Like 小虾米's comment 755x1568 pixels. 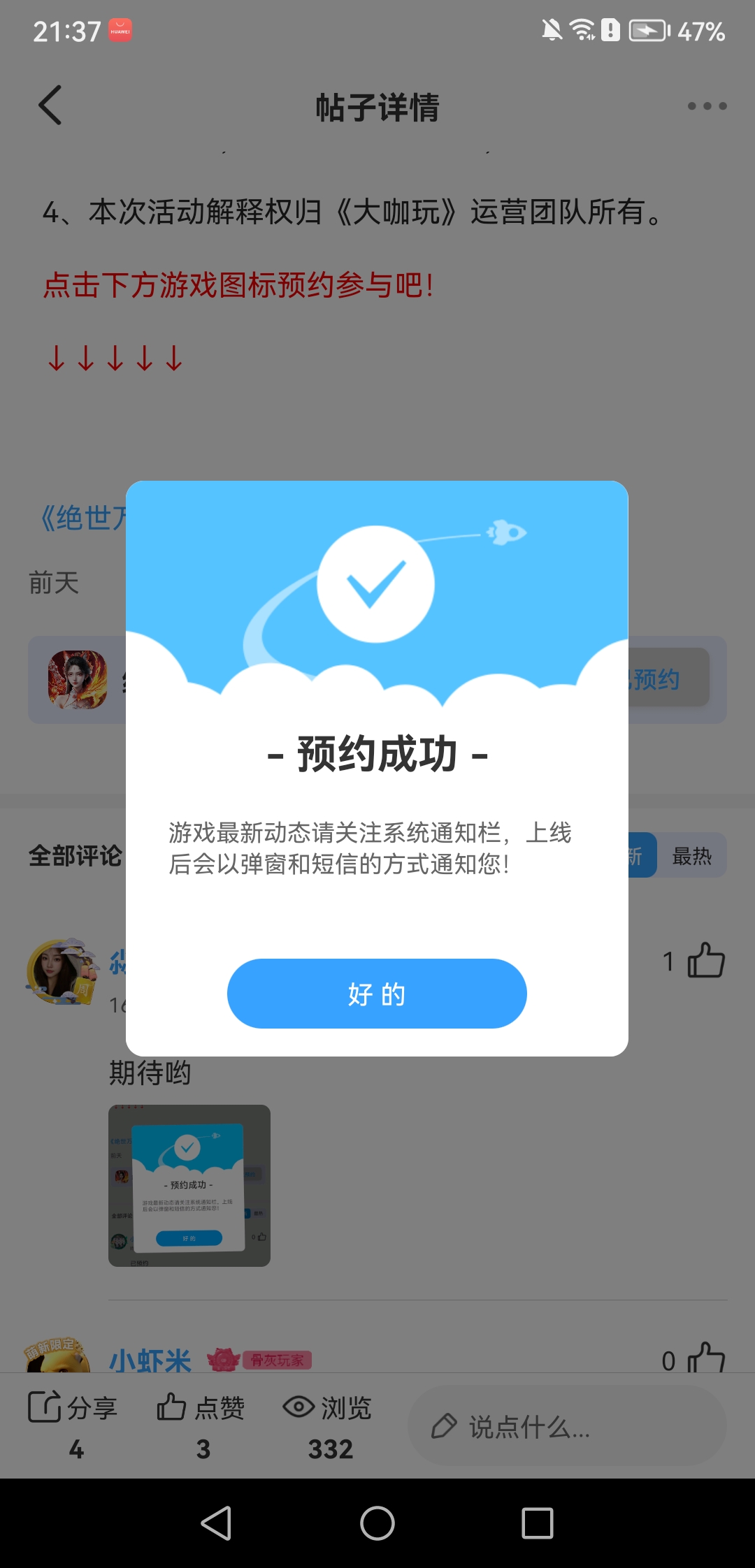click(x=705, y=1358)
